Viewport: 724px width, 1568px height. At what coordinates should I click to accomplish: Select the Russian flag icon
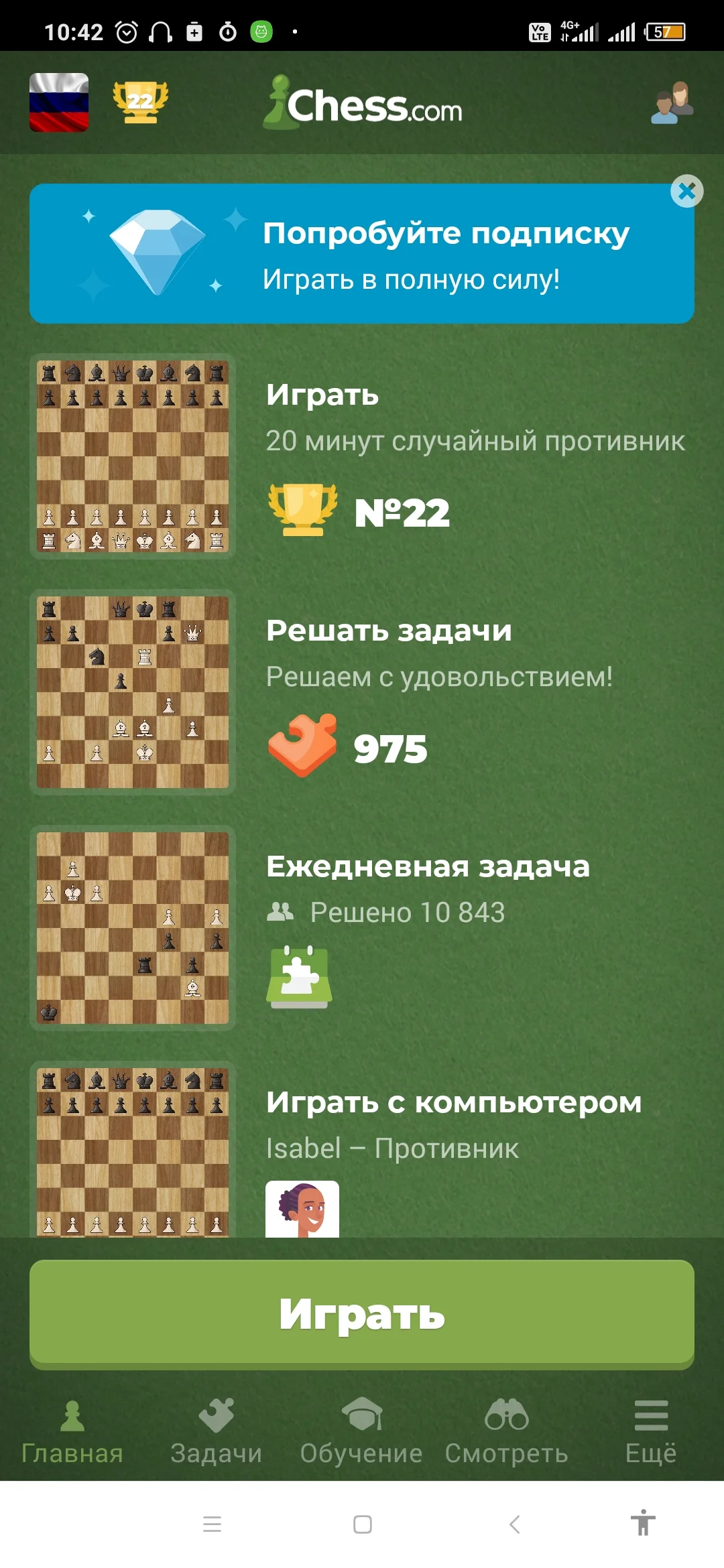click(59, 104)
